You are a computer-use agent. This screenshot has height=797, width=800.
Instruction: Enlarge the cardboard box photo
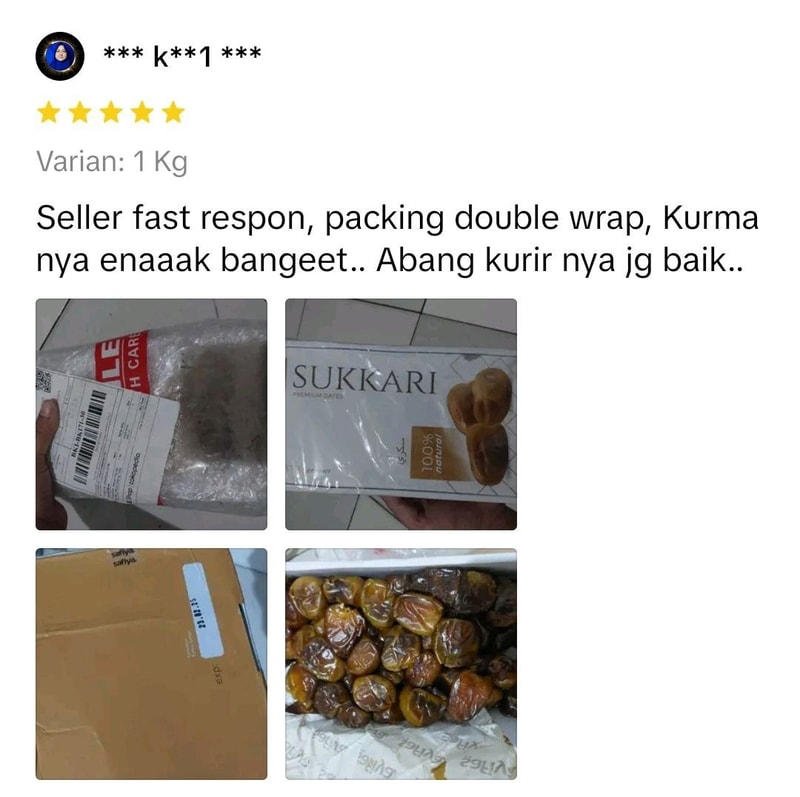tap(151, 663)
